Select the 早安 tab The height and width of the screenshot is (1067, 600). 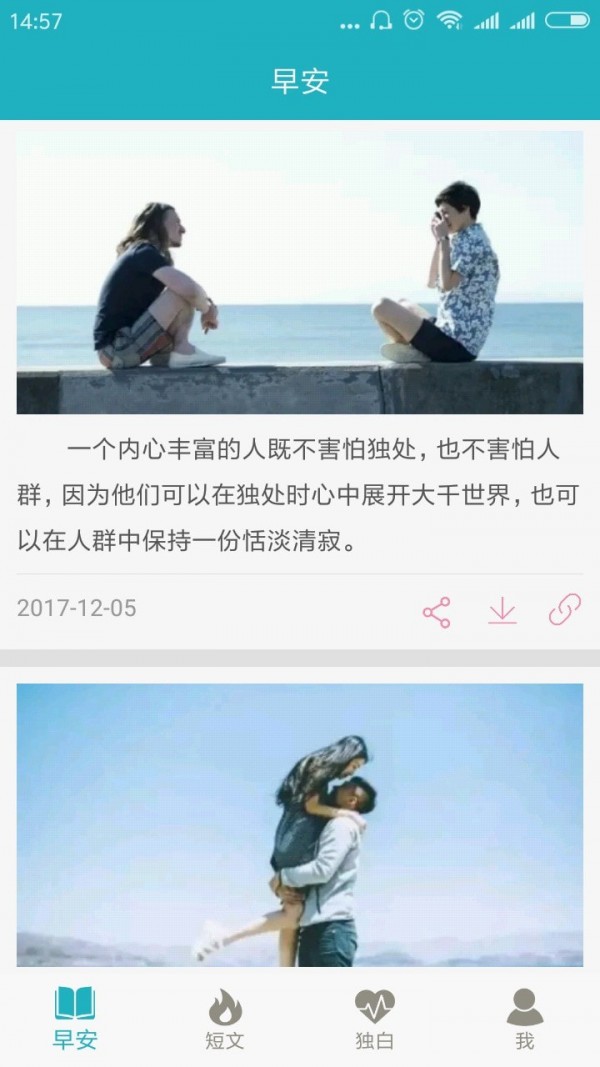coord(75,1019)
